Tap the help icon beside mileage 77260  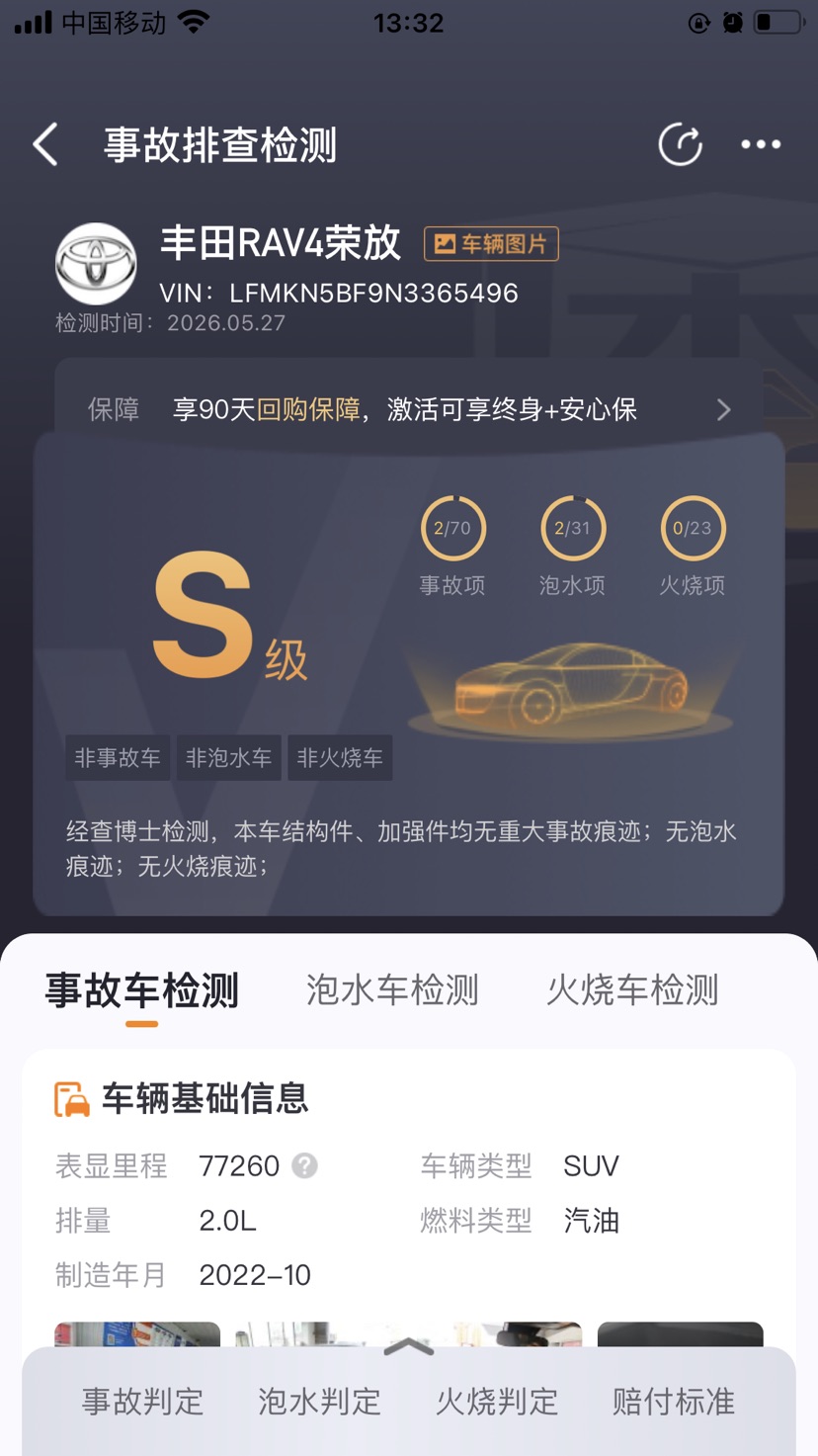pos(305,1165)
